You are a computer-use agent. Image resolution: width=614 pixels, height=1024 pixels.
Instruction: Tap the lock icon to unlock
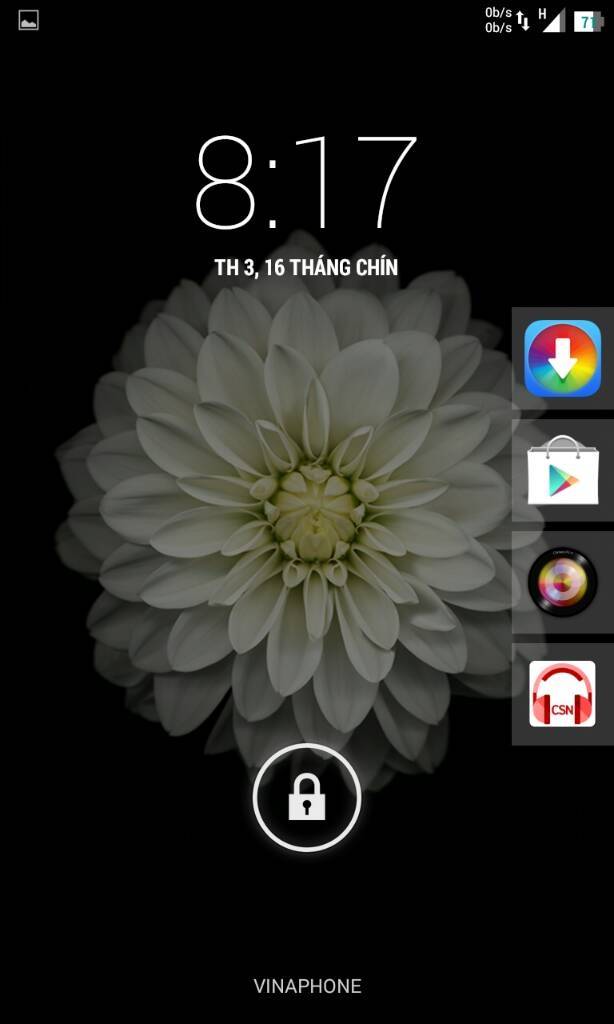[307, 797]
